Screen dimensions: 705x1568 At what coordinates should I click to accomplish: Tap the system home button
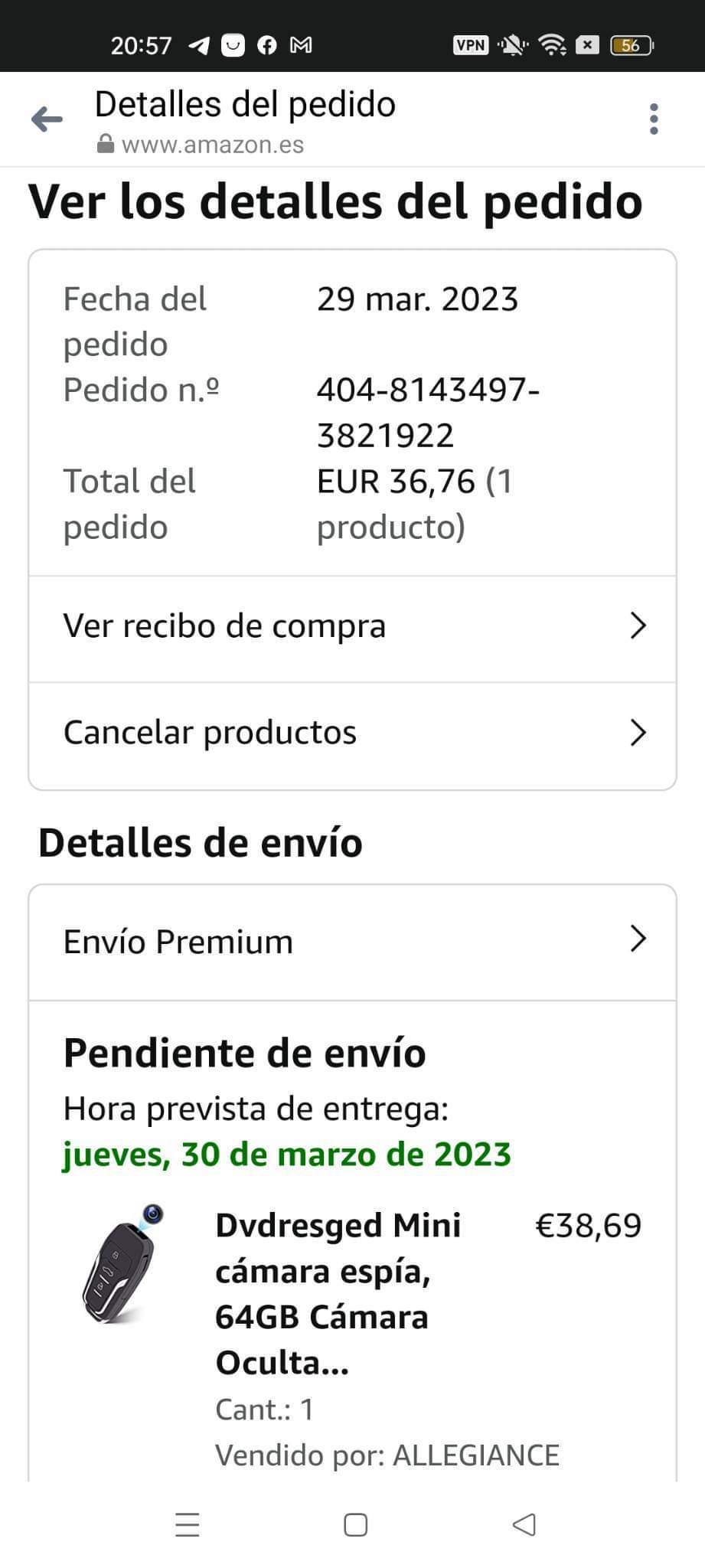[x=355, y=1524]
